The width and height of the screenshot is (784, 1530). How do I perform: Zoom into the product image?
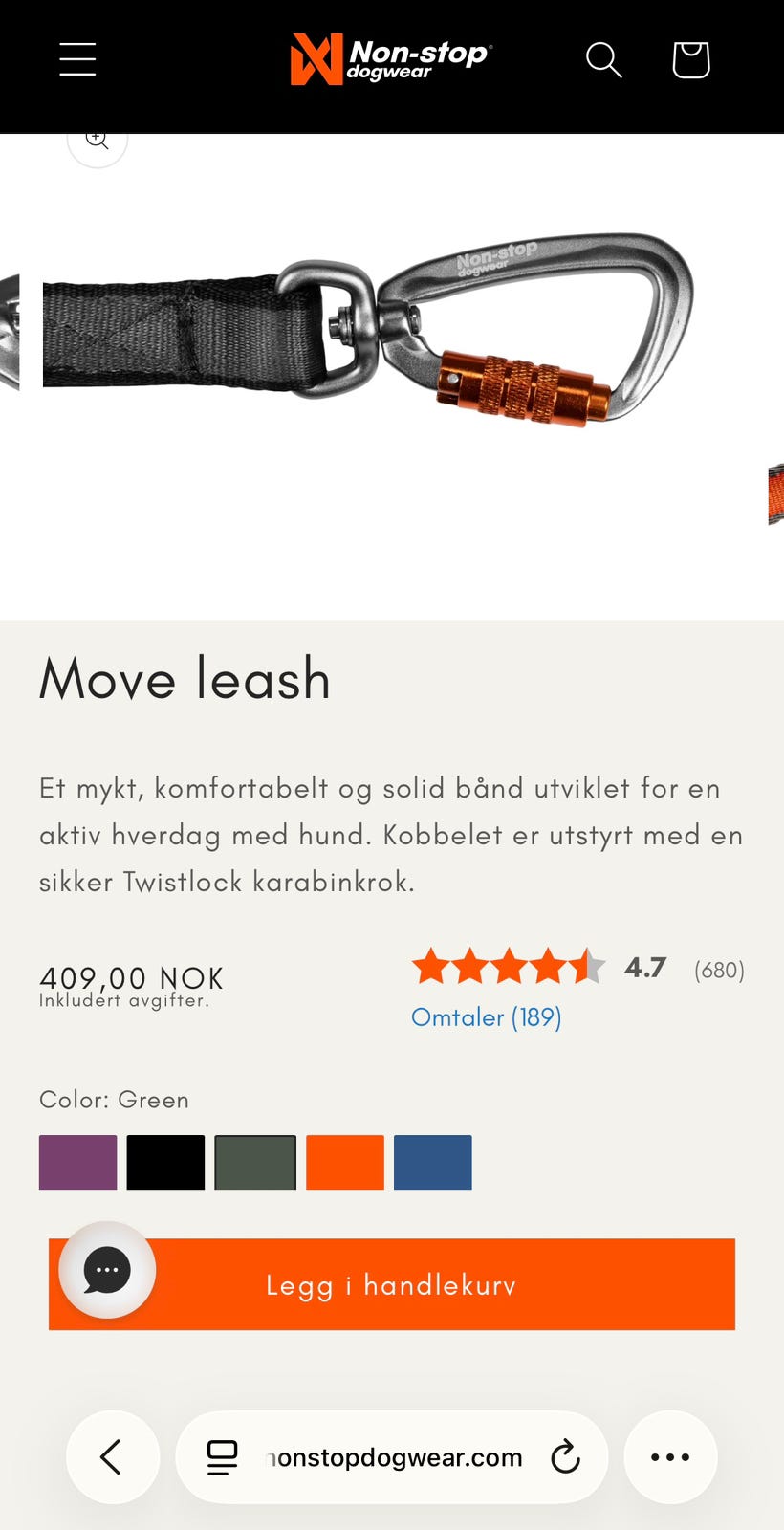[98, 142]
